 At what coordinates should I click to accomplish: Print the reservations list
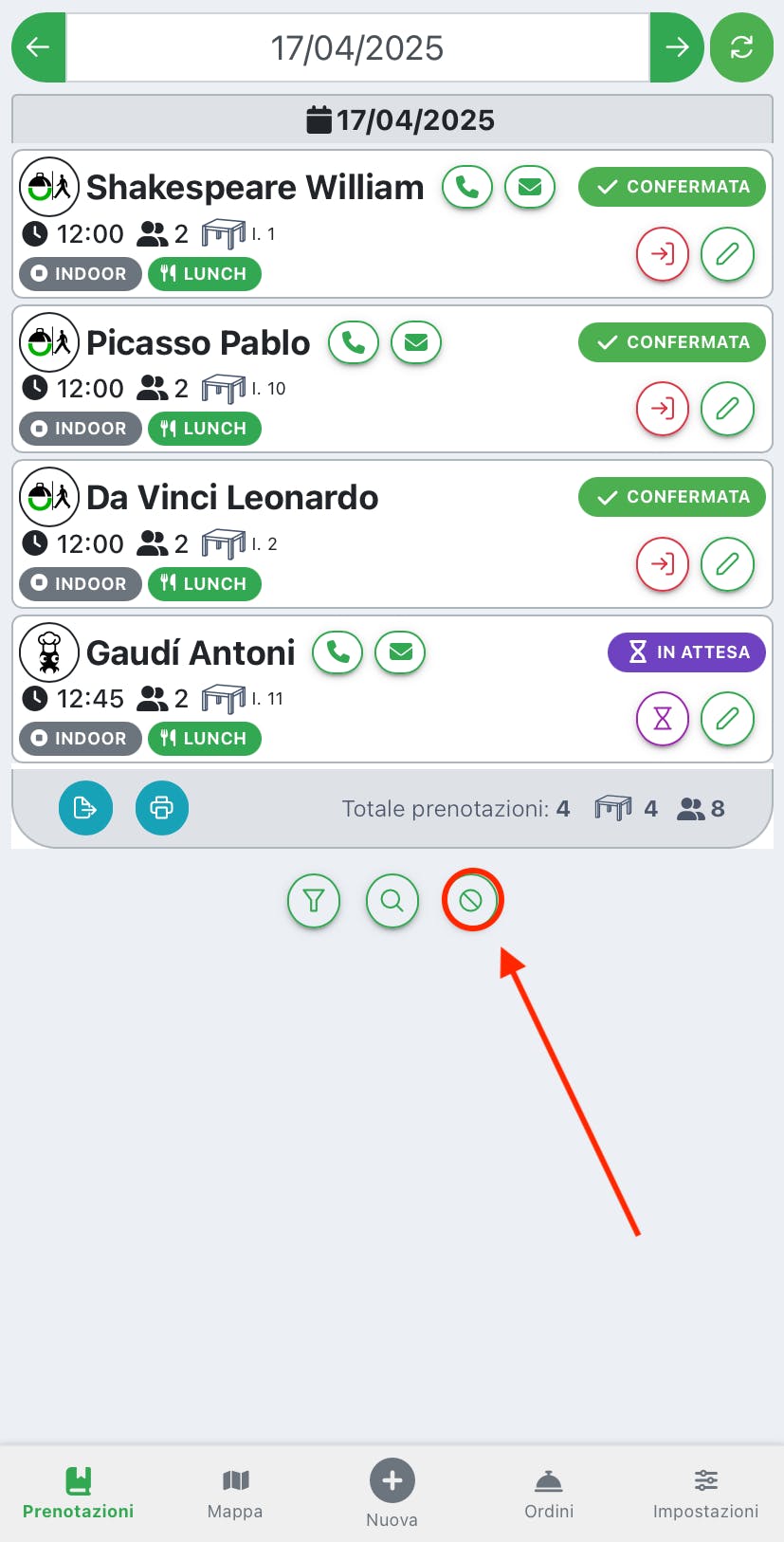162,808
